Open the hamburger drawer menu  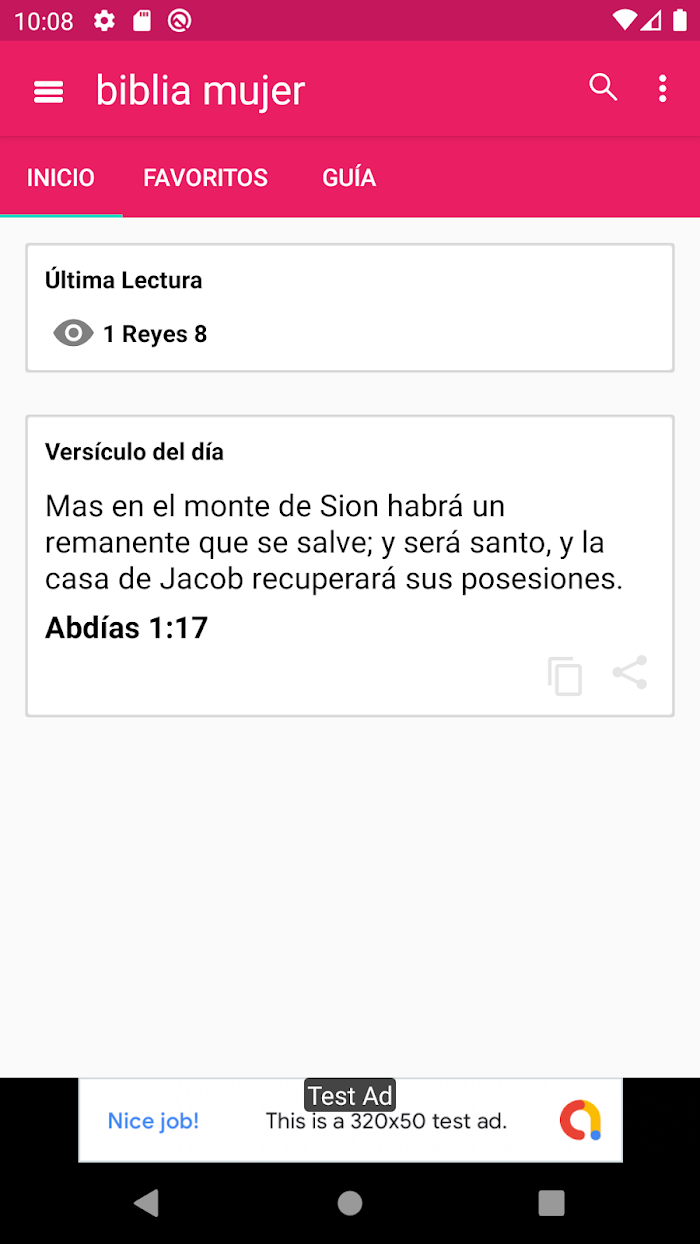pyautogui.click(x=49, y=91)
